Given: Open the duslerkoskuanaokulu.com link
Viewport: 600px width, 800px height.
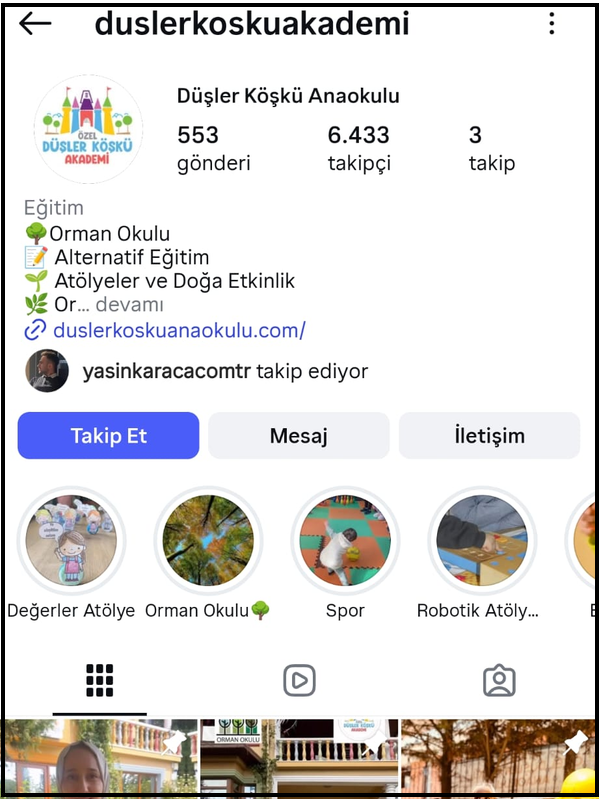Looking at the screenshot, I should [179, 330].
